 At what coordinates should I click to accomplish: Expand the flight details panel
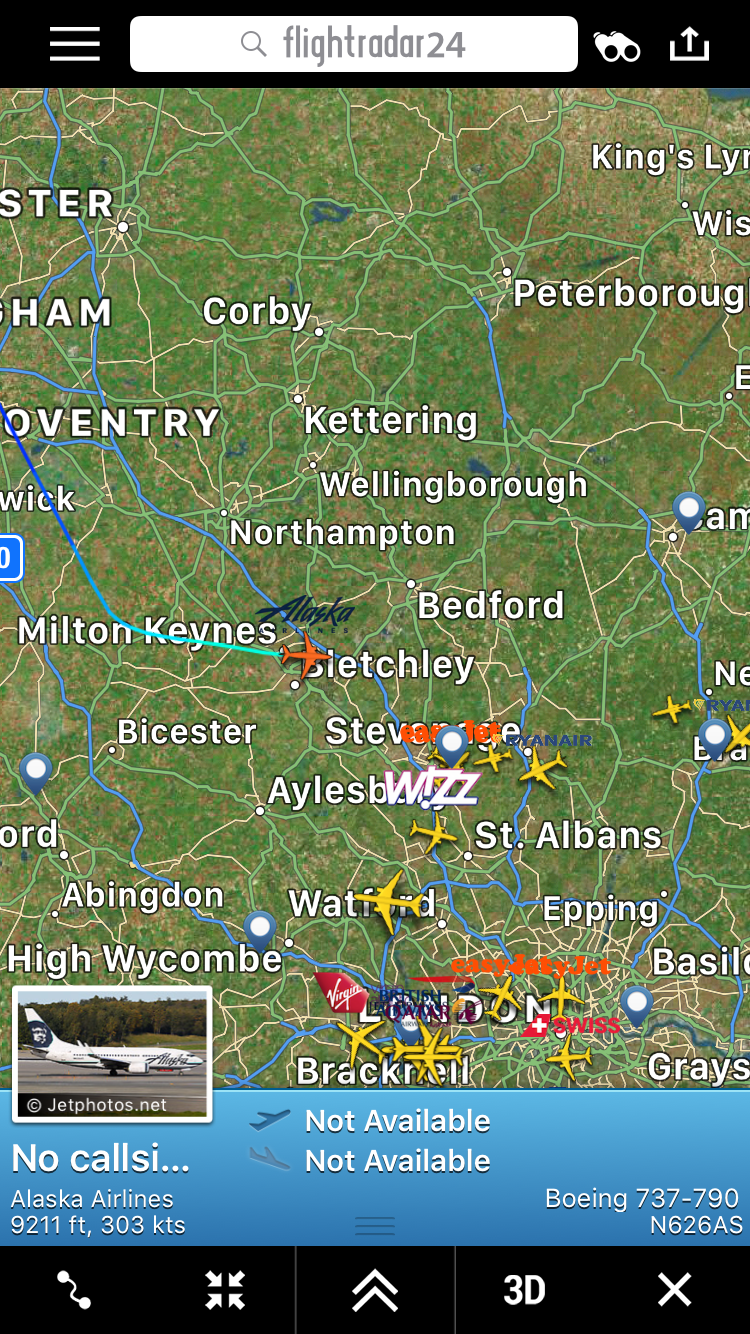click(x=375, y=1290)
